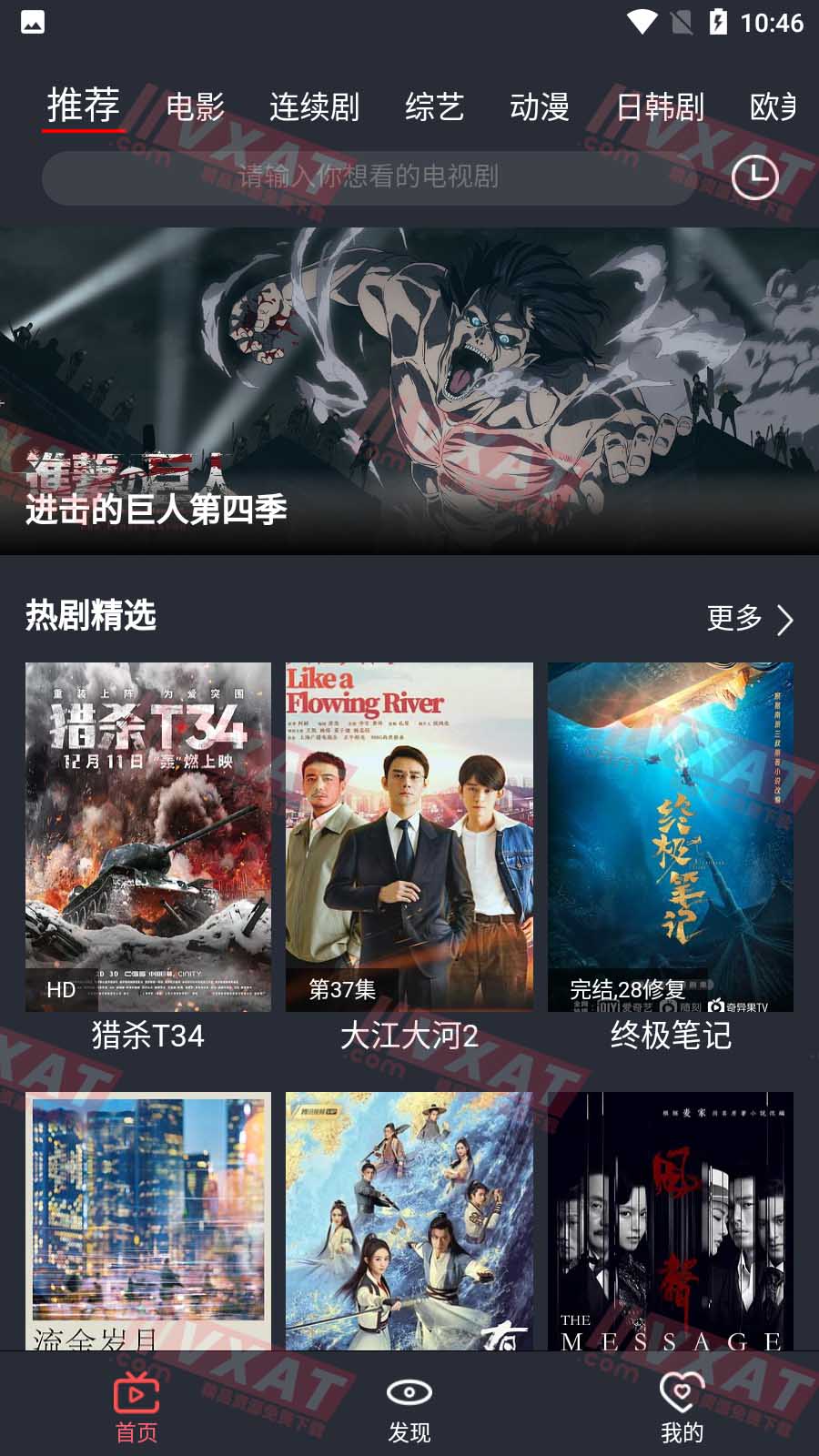Open the 猎杀T34 poster
This screenshot has height=1456, width=819.
[148, 837]
